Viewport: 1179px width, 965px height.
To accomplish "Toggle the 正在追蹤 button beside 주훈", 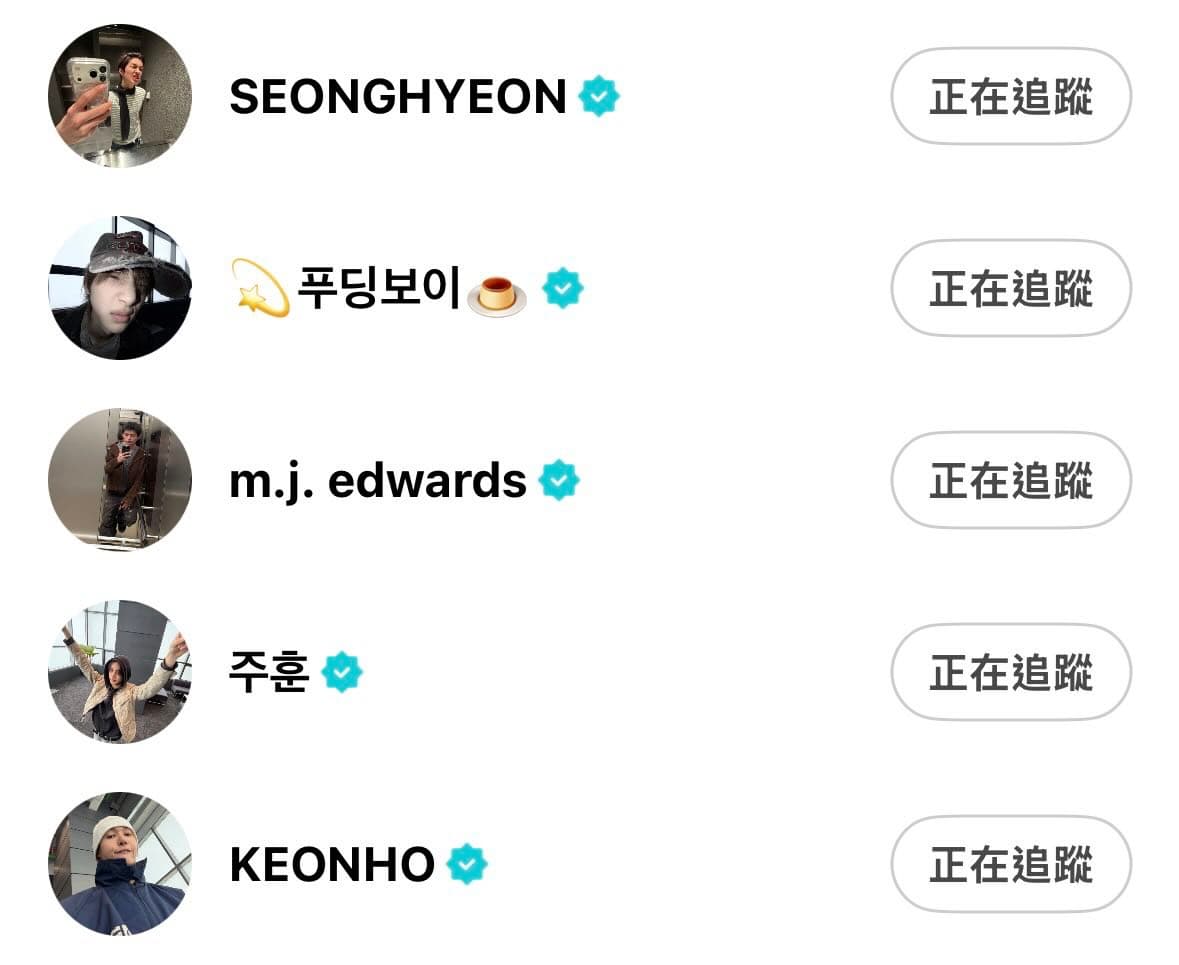I will click(x=1010, y=673).
